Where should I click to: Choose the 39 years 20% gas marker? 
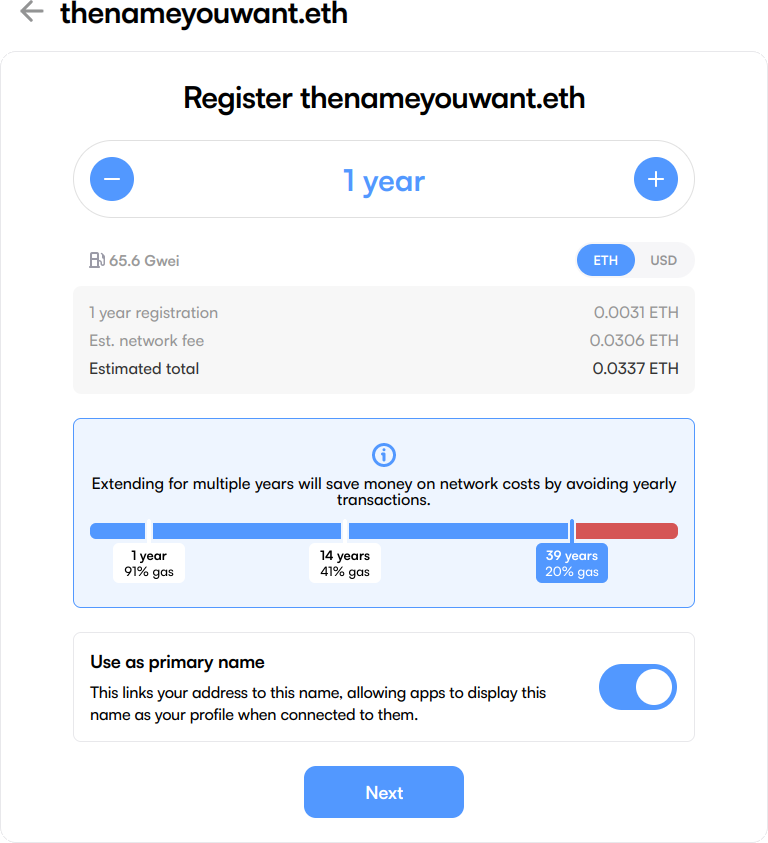click(x=572, y=563)
